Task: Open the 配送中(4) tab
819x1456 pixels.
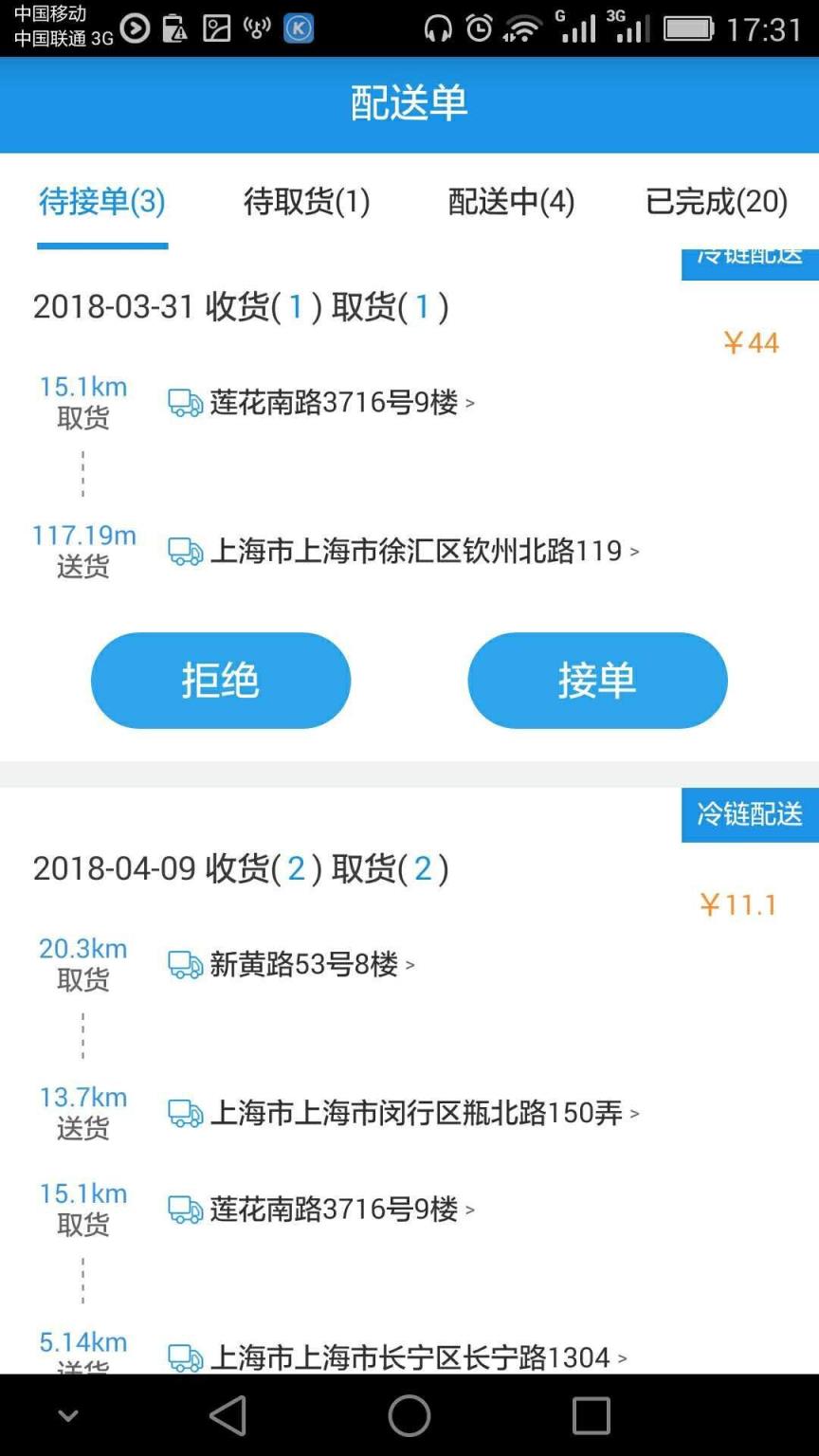Action: (511, 203)
